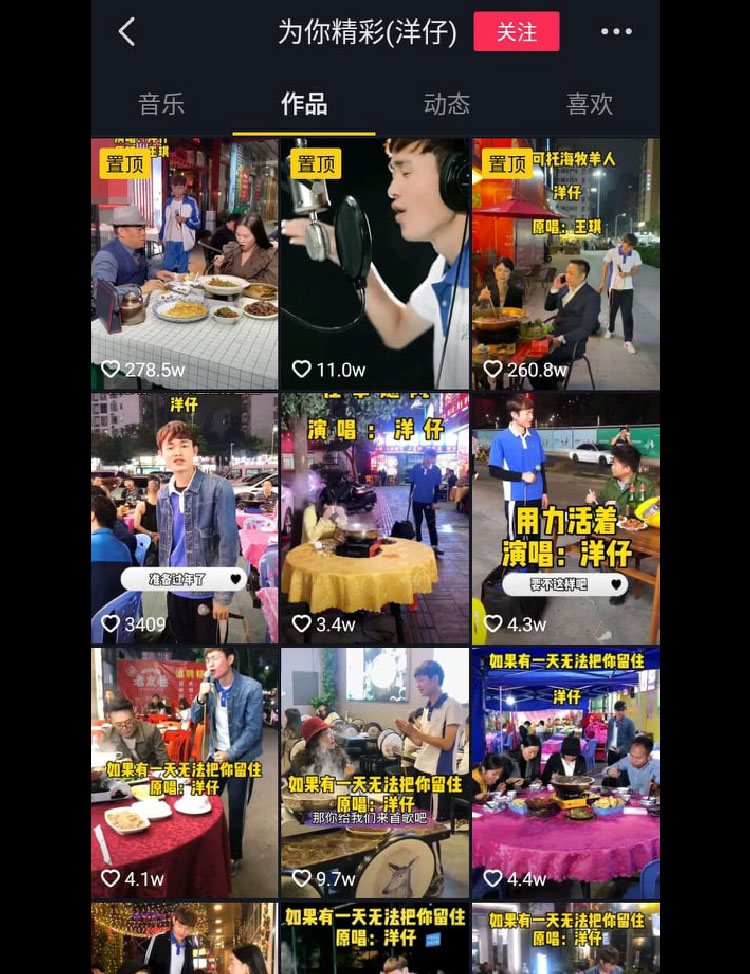Play the pinned video with 11.0w likes
Screen dimensions: 750x974
pos(375,264)
